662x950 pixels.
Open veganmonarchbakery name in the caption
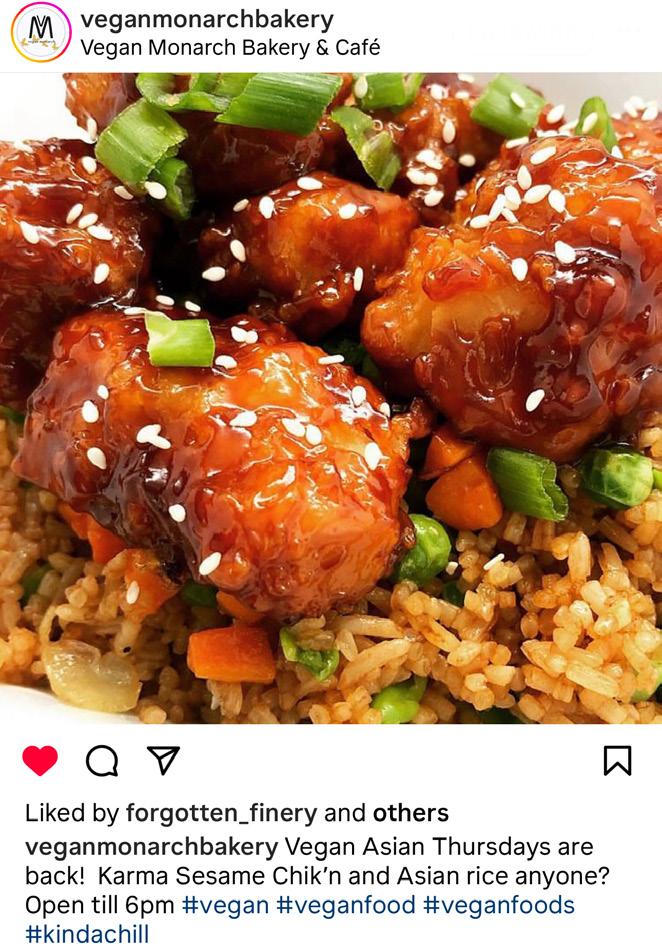tap(151, 847)
